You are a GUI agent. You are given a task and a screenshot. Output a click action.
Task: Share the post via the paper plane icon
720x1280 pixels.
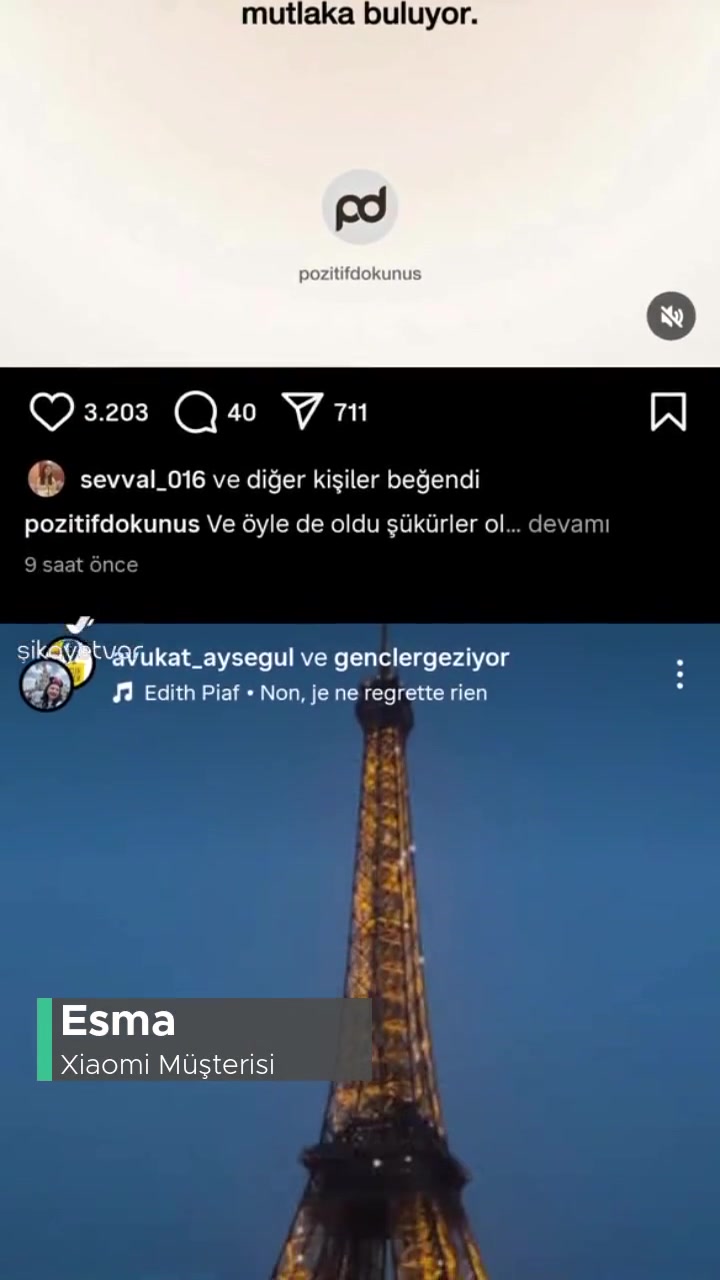[x=302, y=410]
